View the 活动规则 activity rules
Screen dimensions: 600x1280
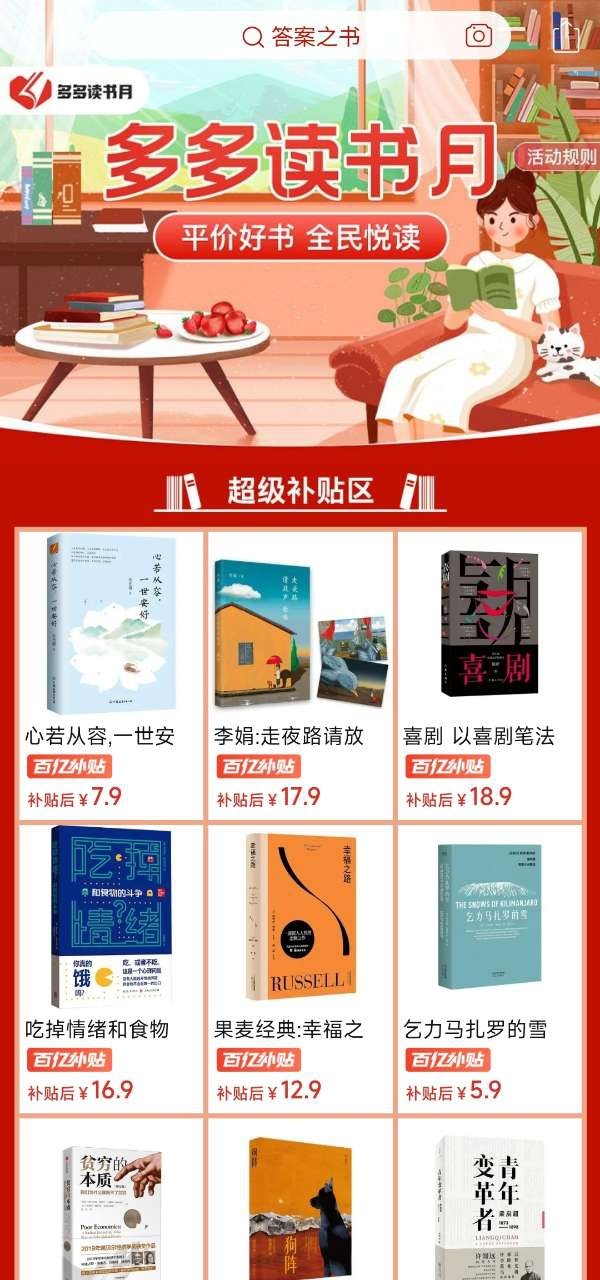557,156
